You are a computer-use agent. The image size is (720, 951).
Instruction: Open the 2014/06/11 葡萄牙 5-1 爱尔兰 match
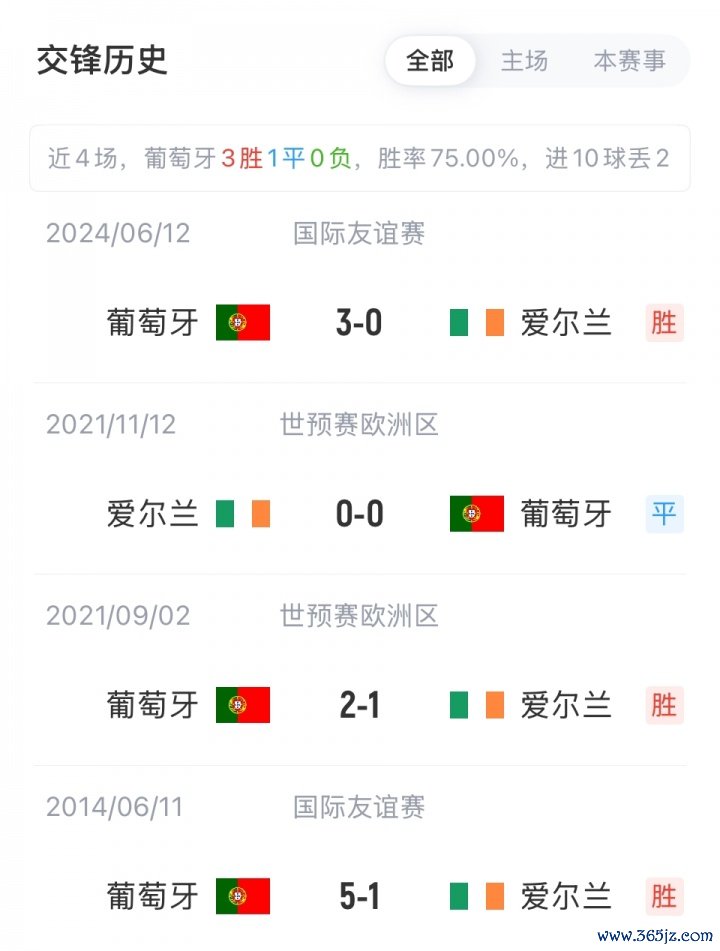tap(360, 896)
